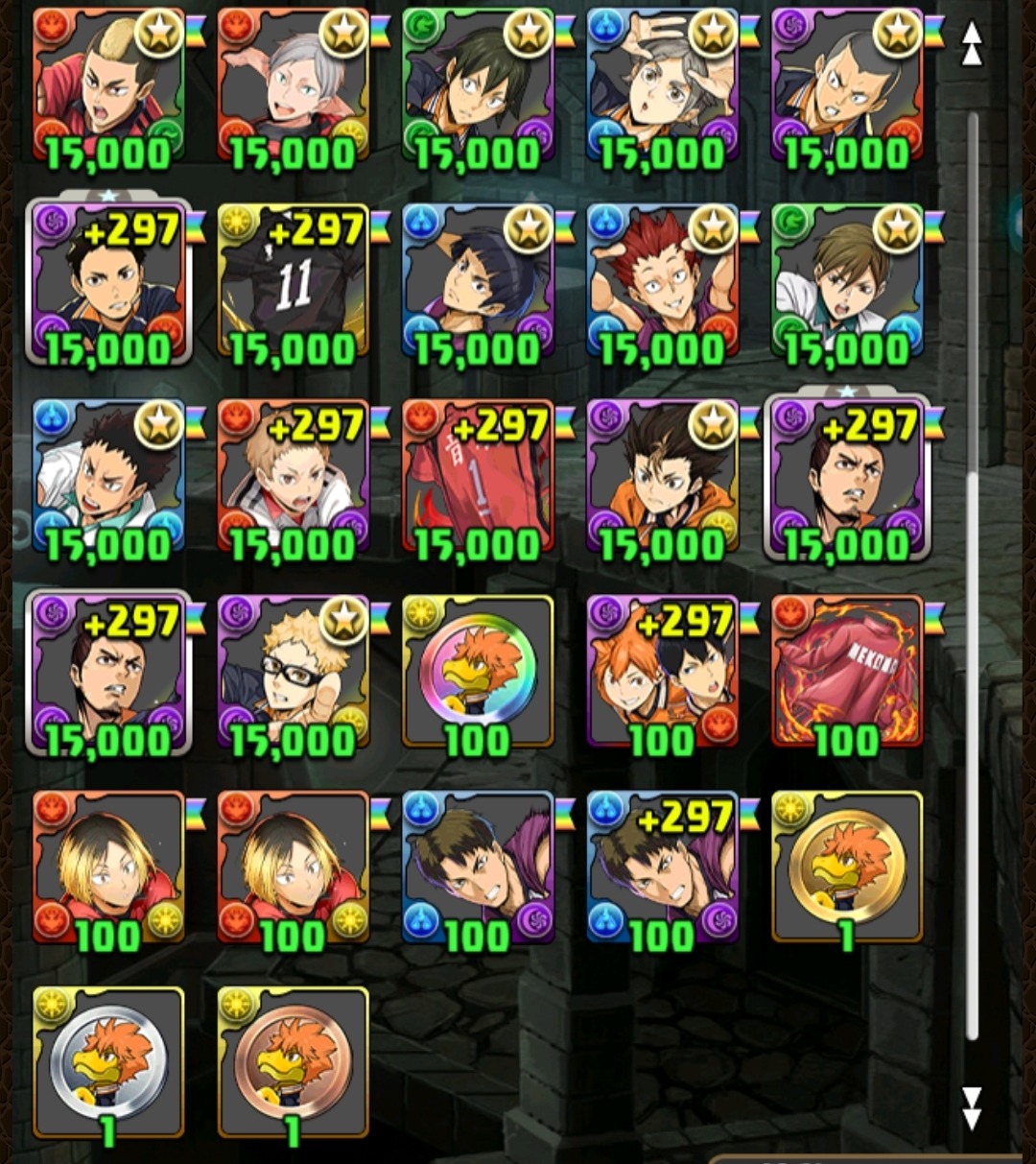Select the gold Hinata crow medal
Image resolution: width=1036 pixels, height=1164 pixels.
click(x=846, y=867)
